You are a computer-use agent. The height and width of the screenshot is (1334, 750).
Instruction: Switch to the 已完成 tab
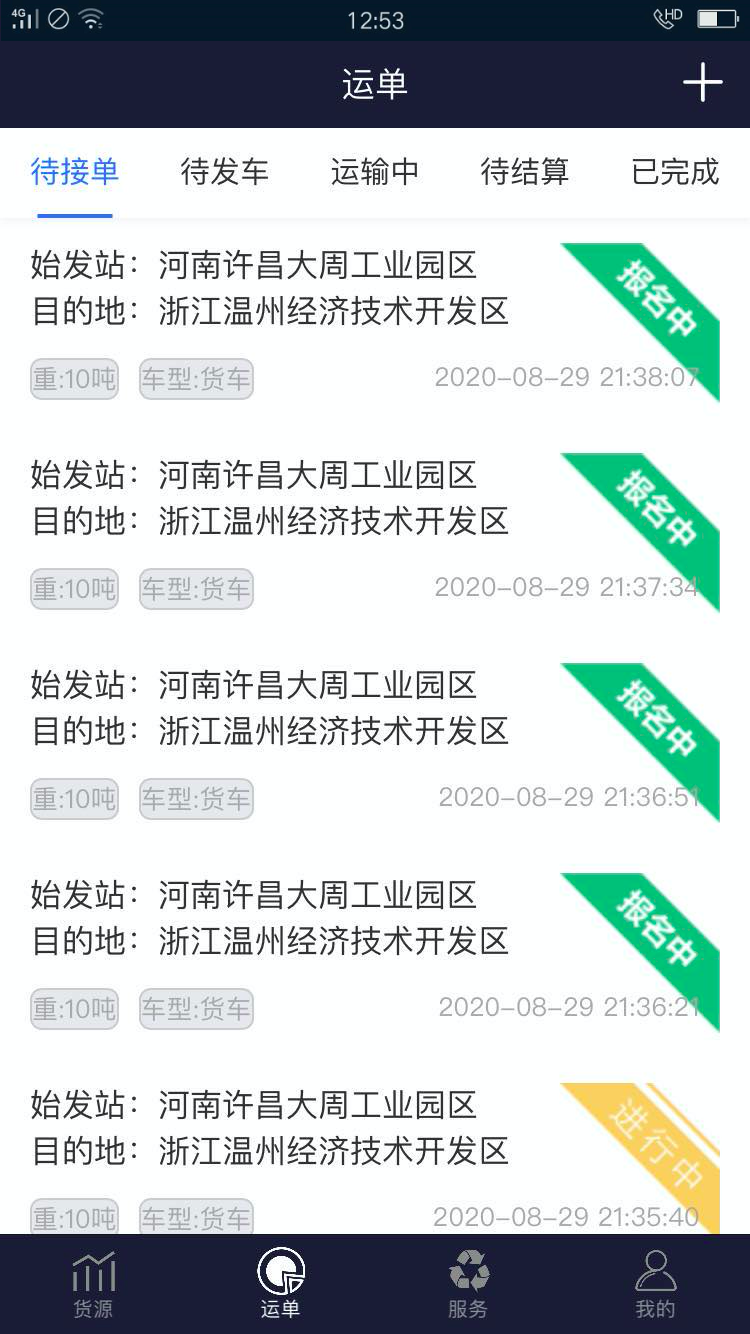(x=675, y=172)
